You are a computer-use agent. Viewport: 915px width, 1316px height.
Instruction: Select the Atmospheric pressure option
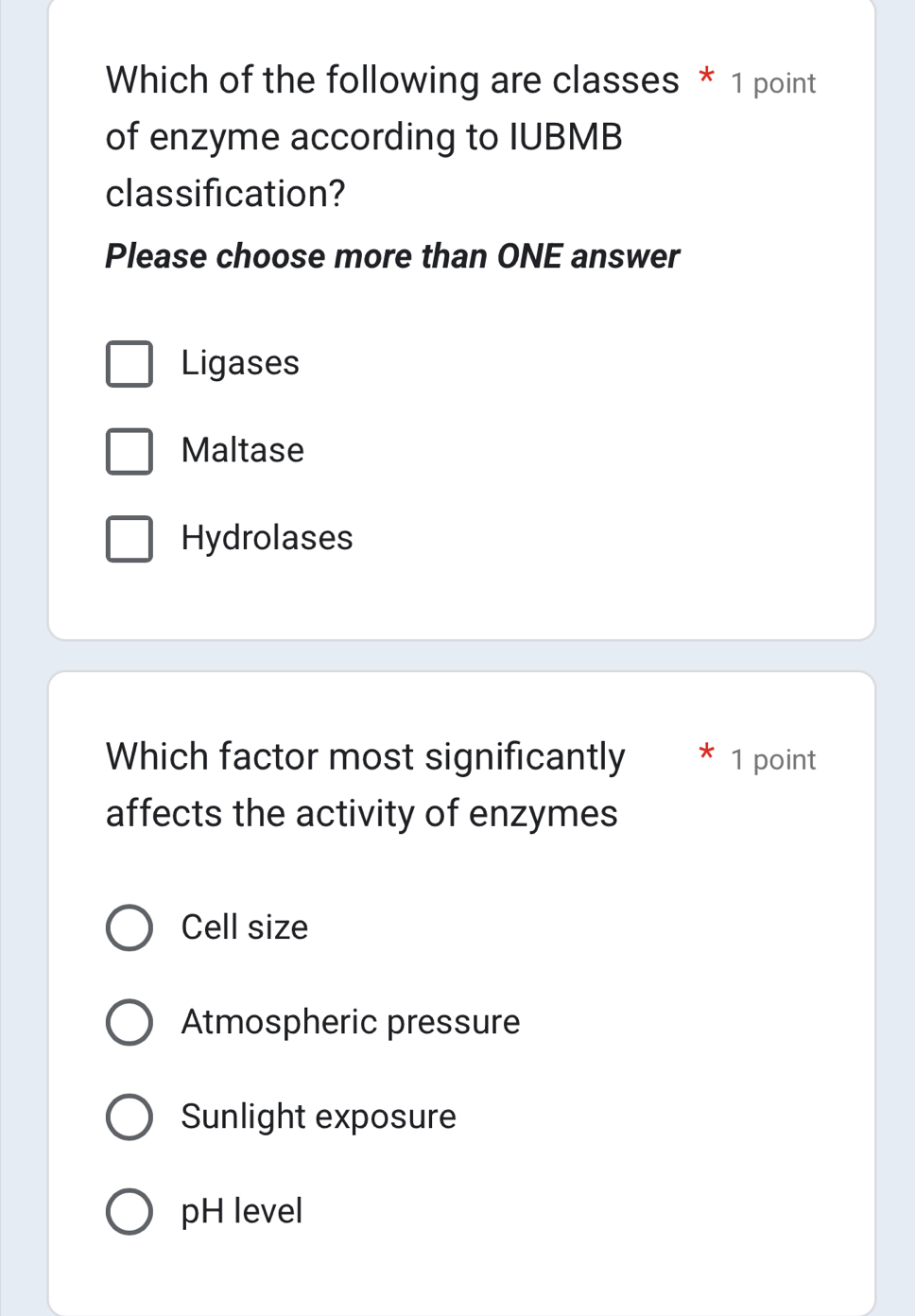(x=129, y=1022)
